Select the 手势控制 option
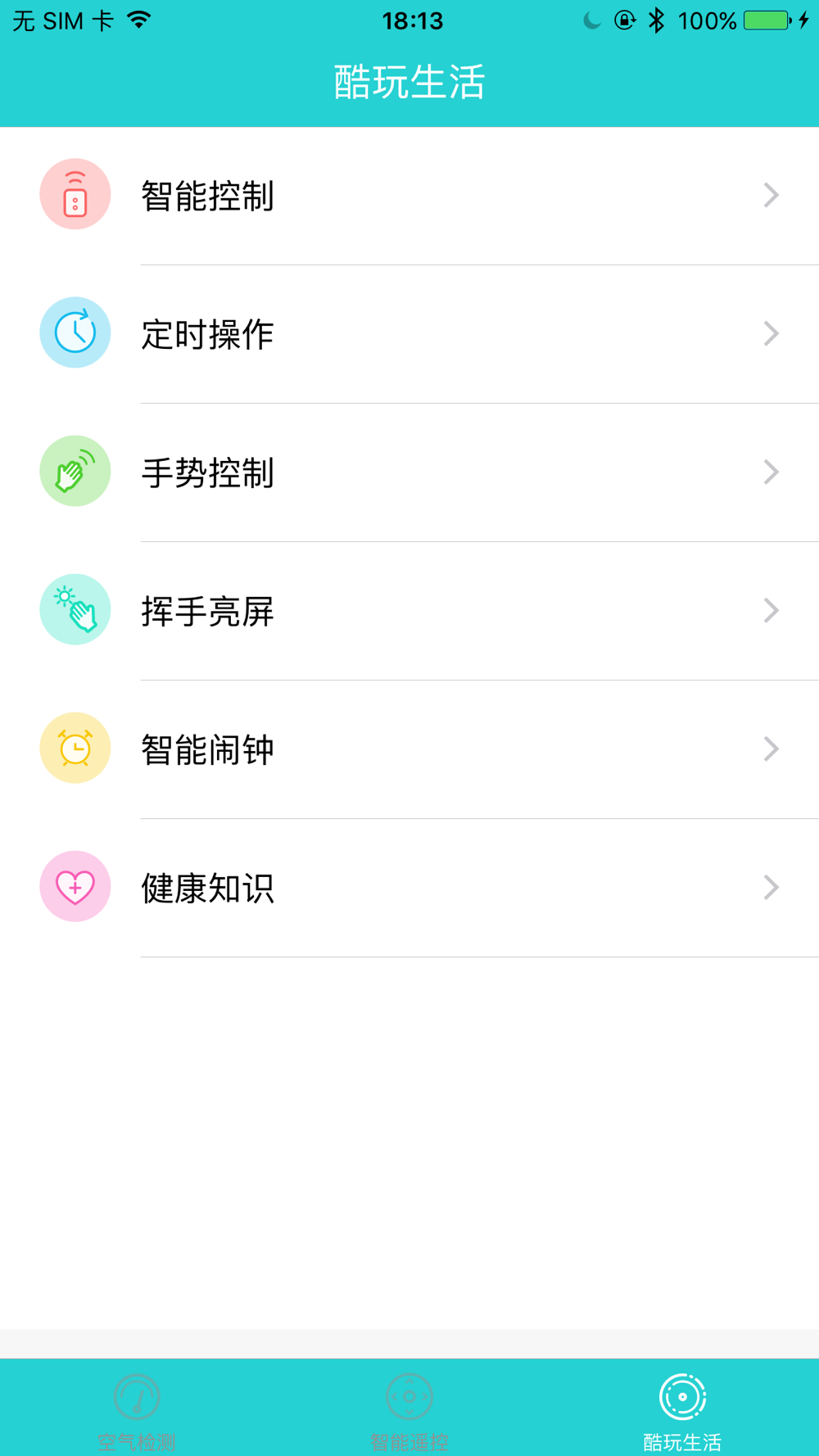819x1456 pixels. pos(409,473)
